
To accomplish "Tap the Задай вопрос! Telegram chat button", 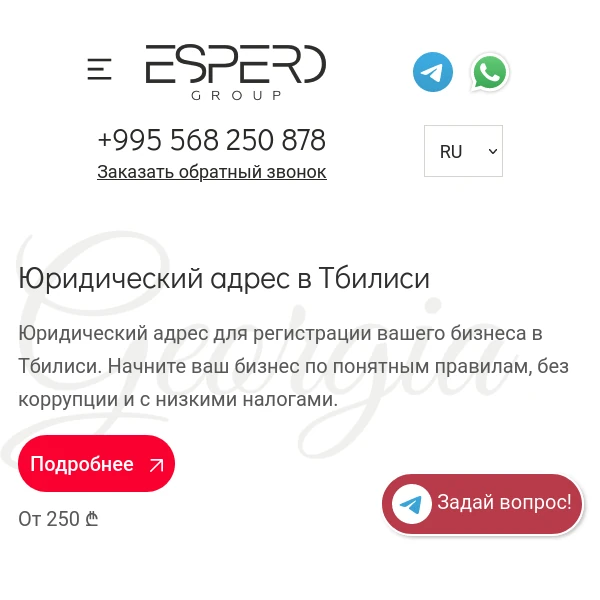I will click(483, 503).
